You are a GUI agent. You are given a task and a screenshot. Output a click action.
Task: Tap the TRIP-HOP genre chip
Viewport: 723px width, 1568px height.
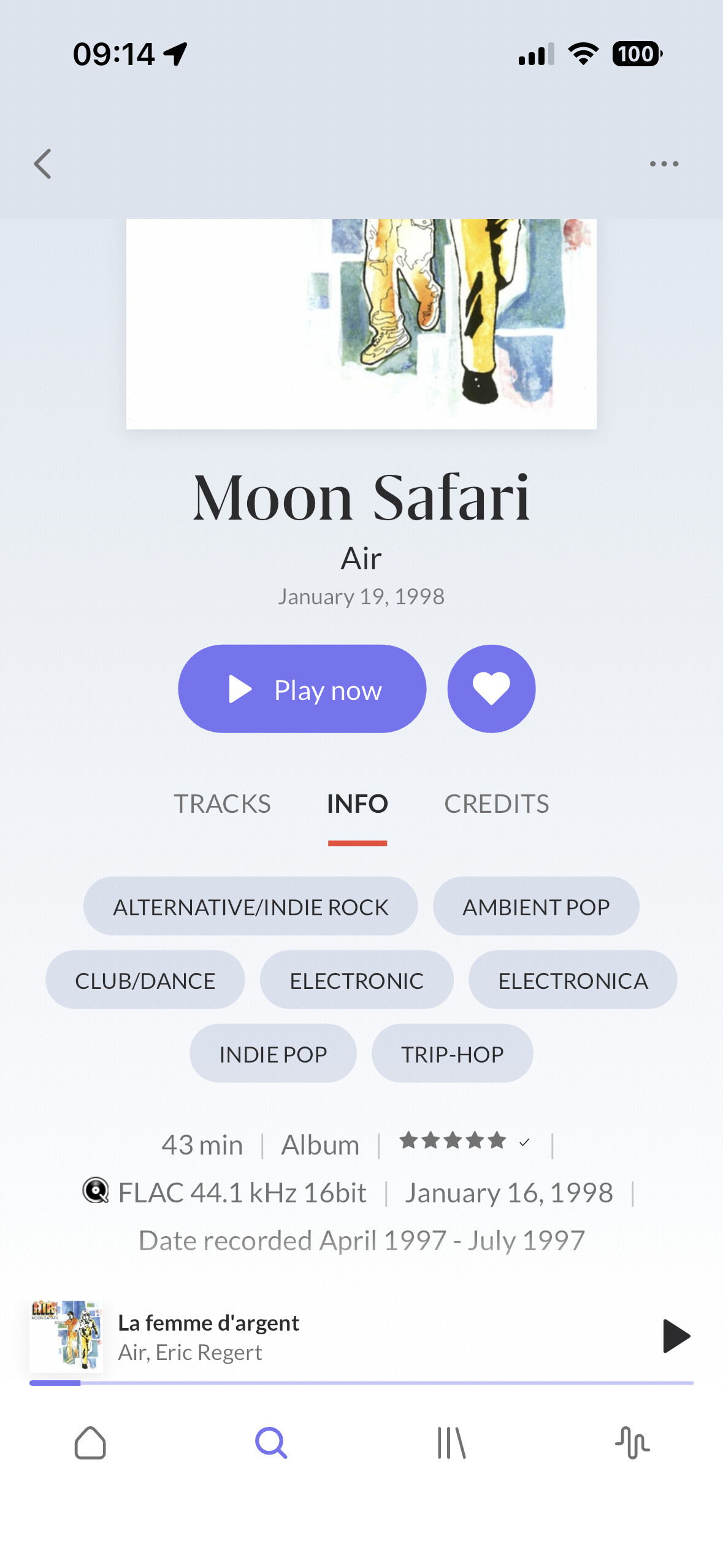pyautogui.click(x=452, y=1053)
